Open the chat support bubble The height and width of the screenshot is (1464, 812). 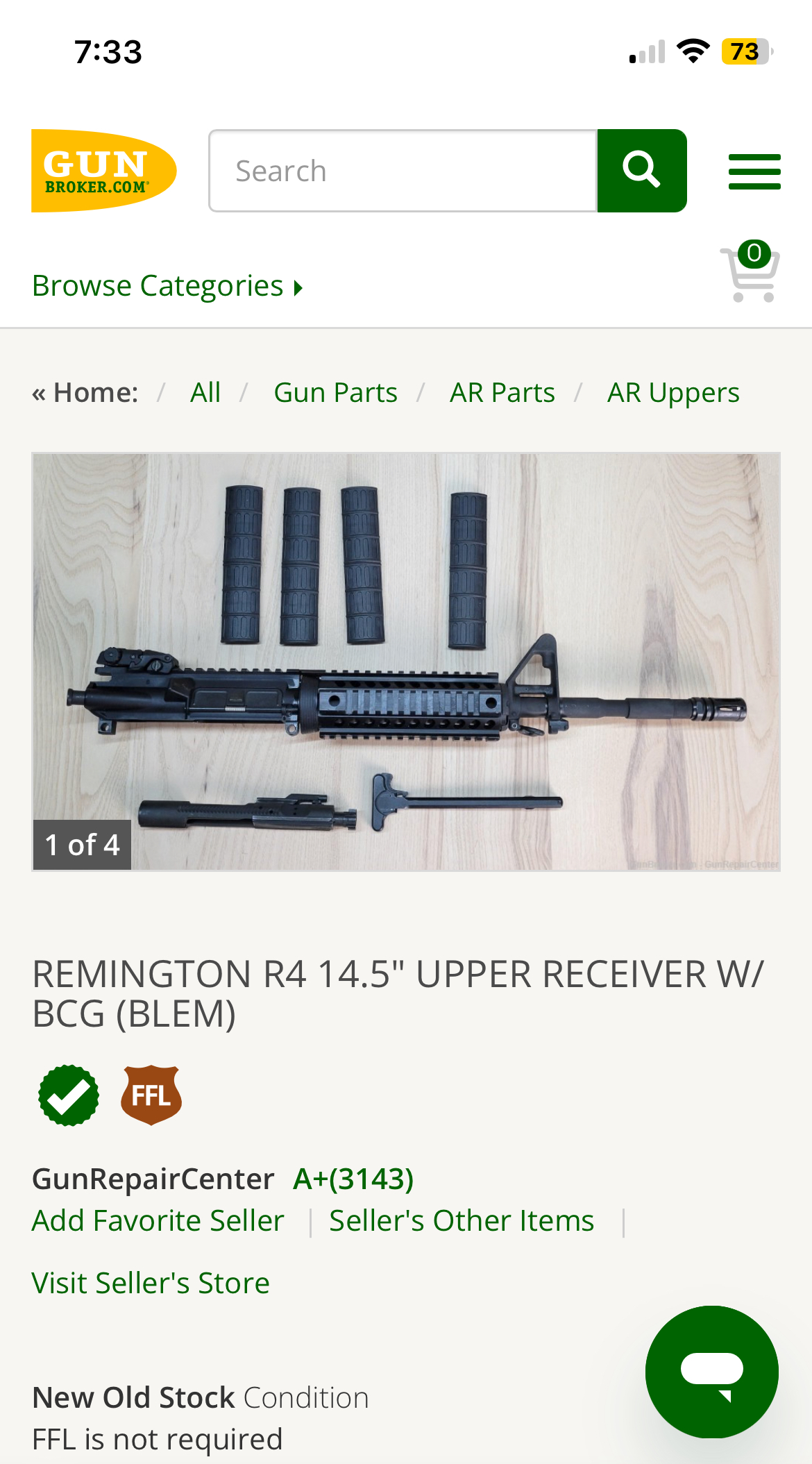coord(712,1372)
